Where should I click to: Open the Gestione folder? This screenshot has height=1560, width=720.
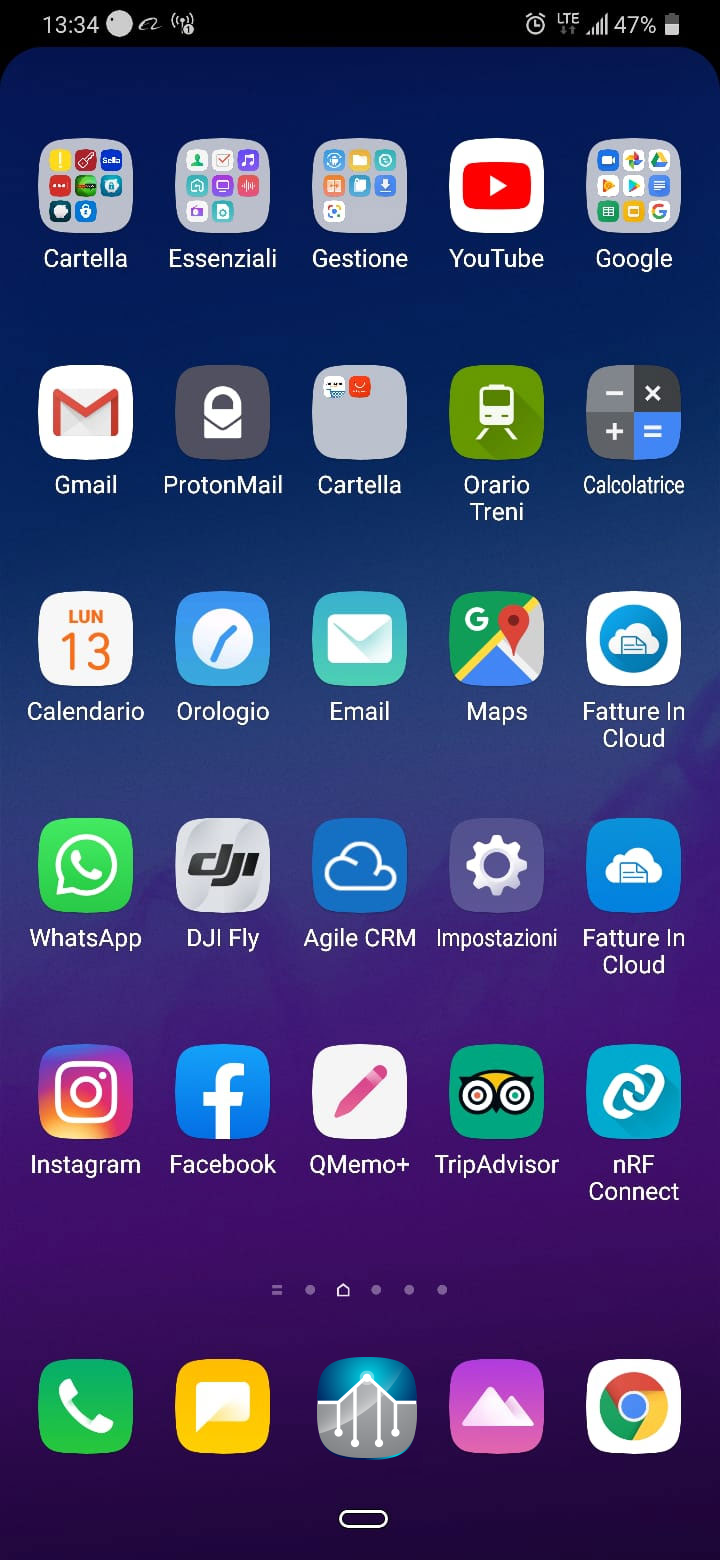point(359,186)
